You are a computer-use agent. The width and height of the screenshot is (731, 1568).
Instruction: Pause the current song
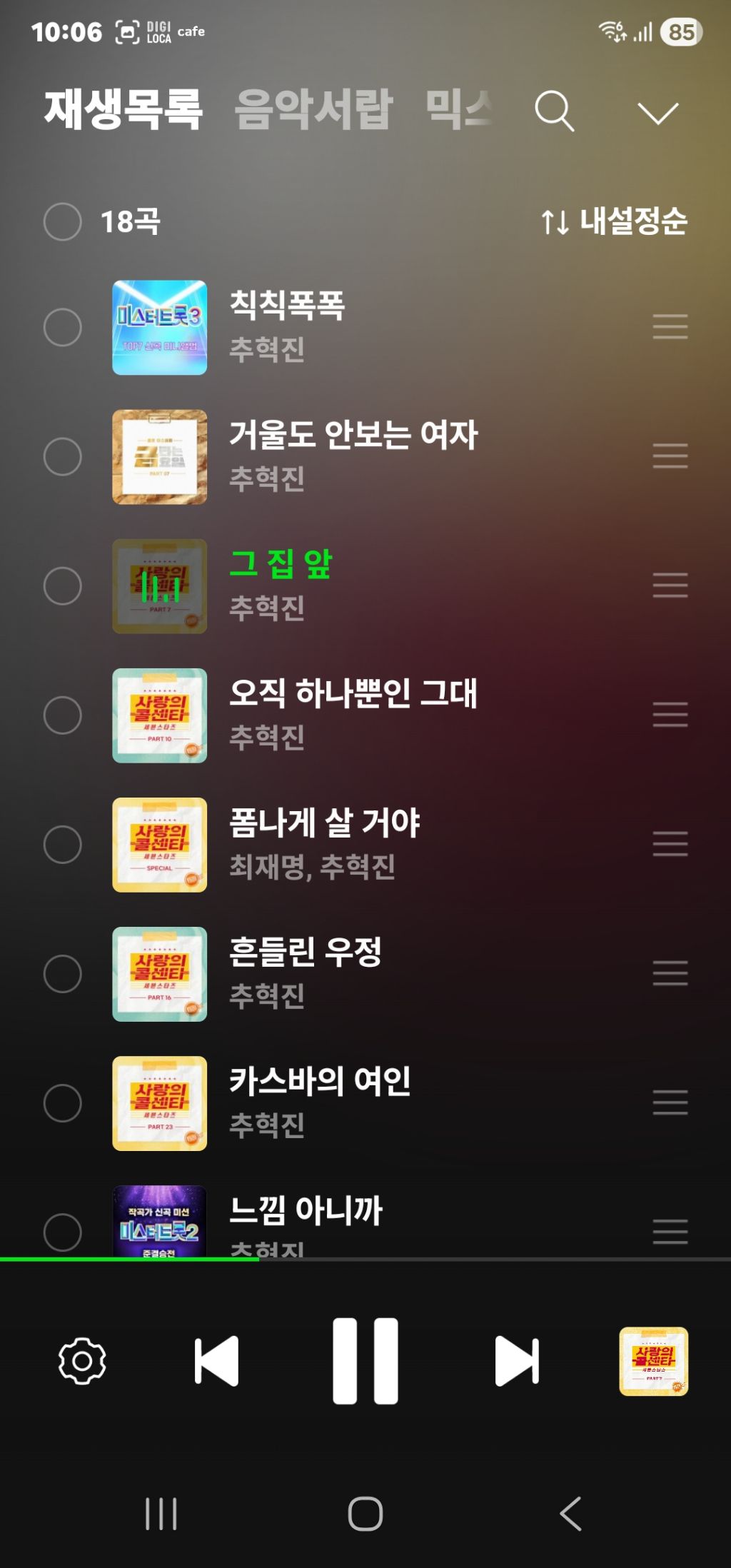click(x=365, y=1361)
